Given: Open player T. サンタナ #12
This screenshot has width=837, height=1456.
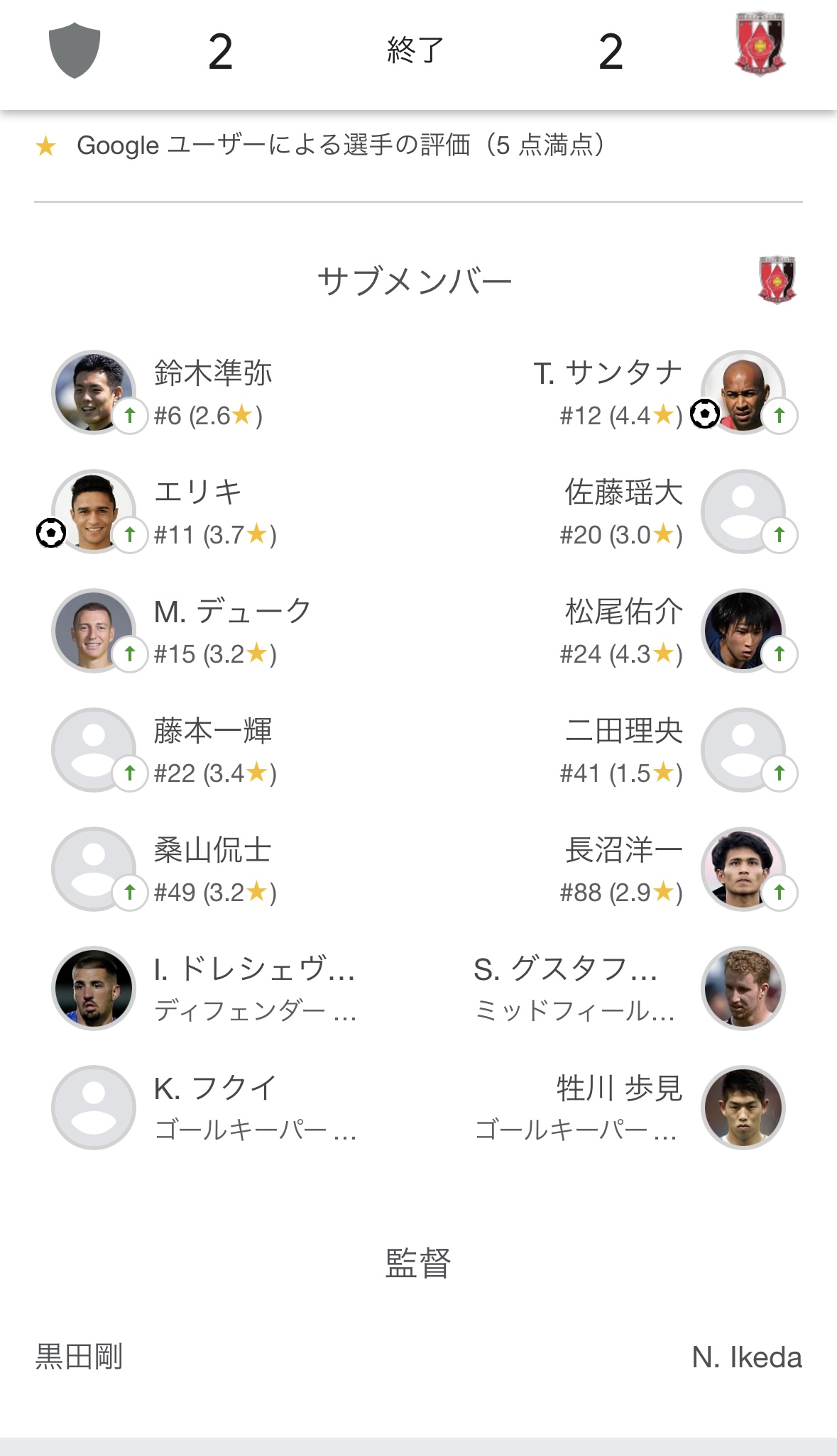Looking at the screenshot, I should pos(608,392).
